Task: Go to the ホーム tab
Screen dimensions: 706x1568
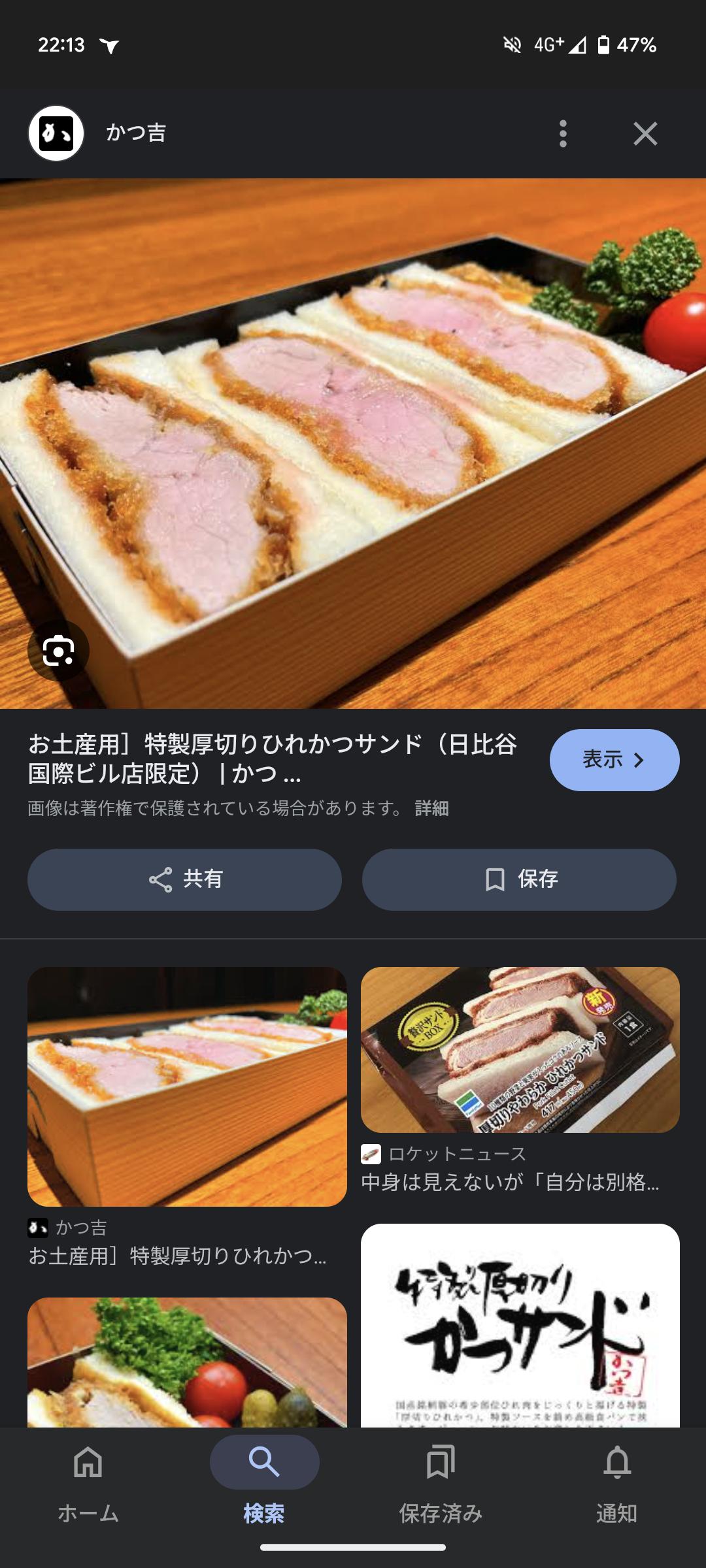Action: tap(88, 1483)
